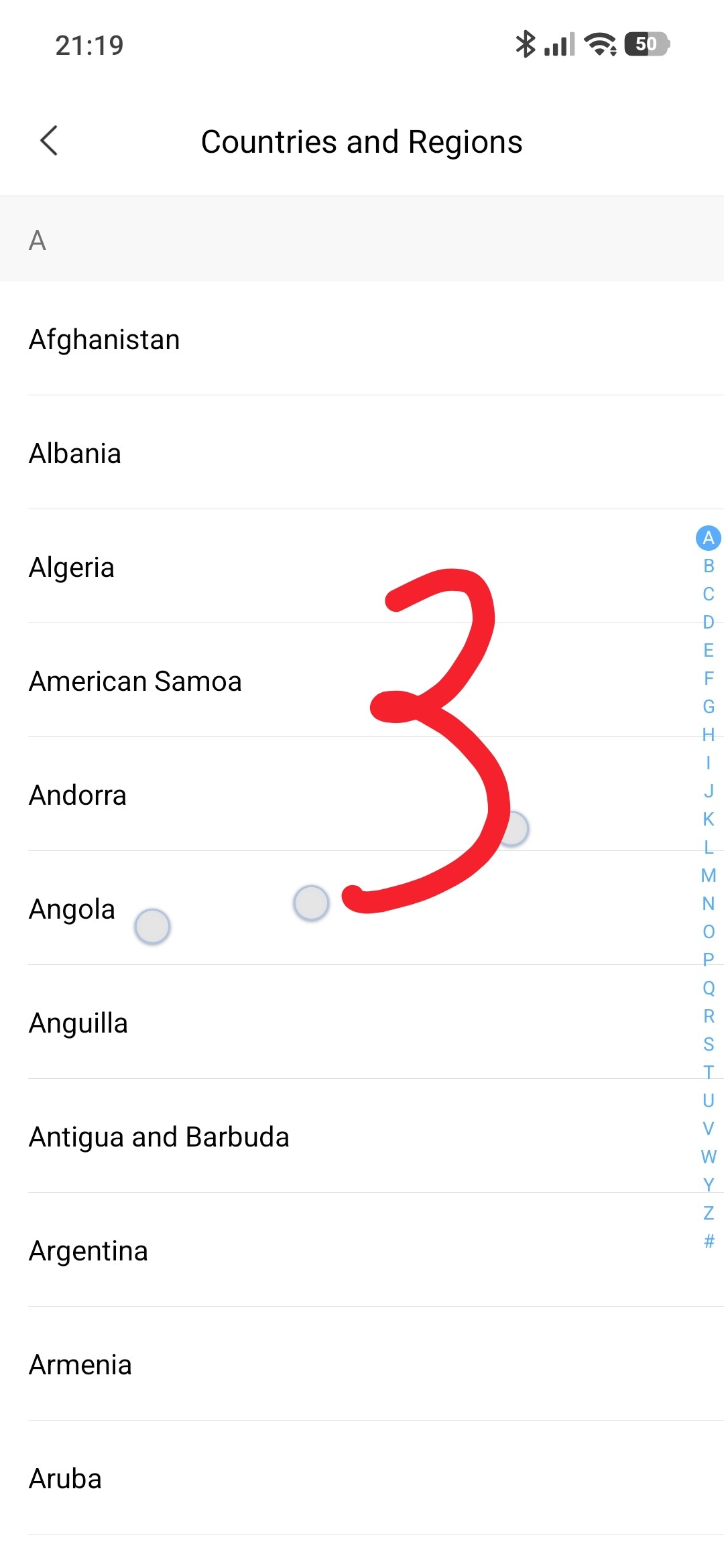Jump to letter M in the index
This screenshot has height=1568, width=724.
709,876
